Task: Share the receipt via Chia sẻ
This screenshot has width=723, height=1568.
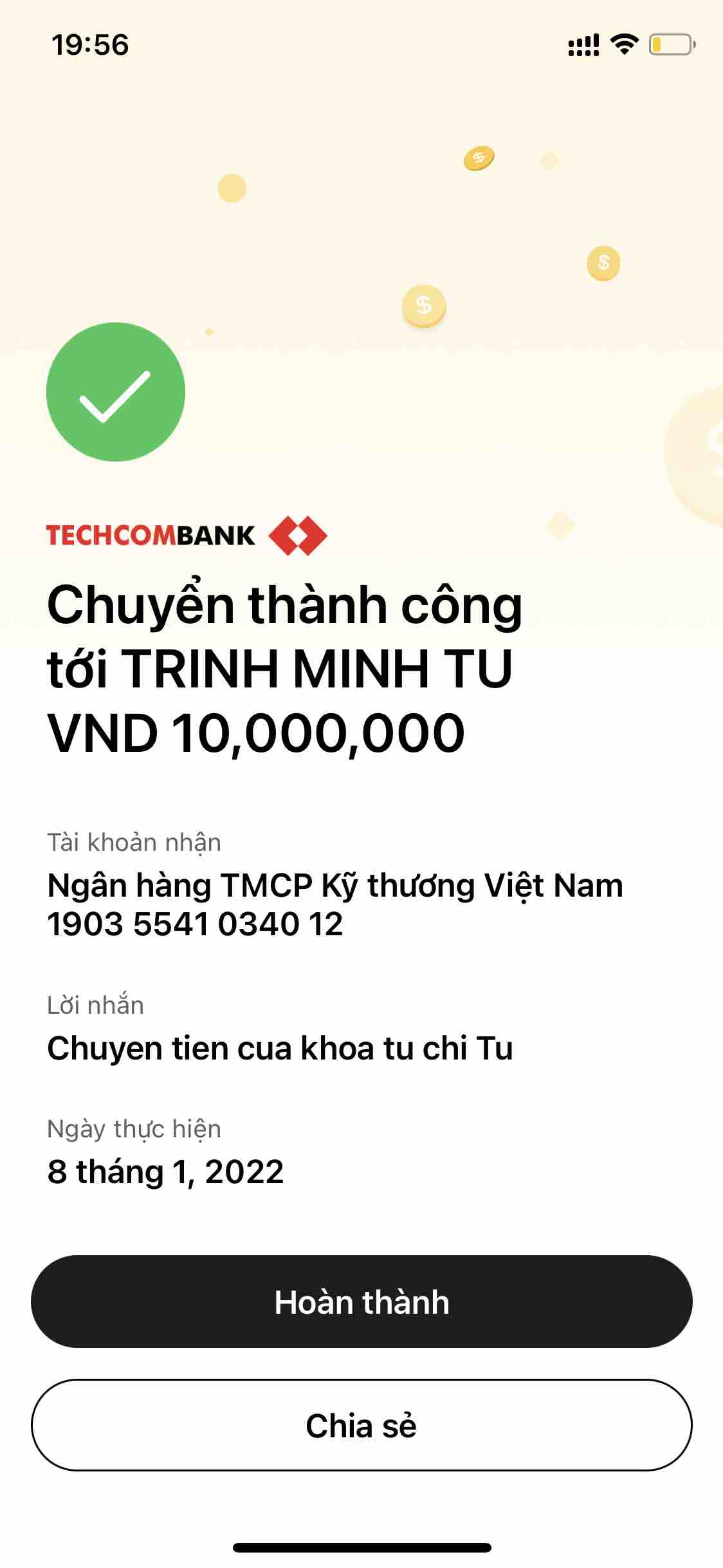Action: (361, 1425)
